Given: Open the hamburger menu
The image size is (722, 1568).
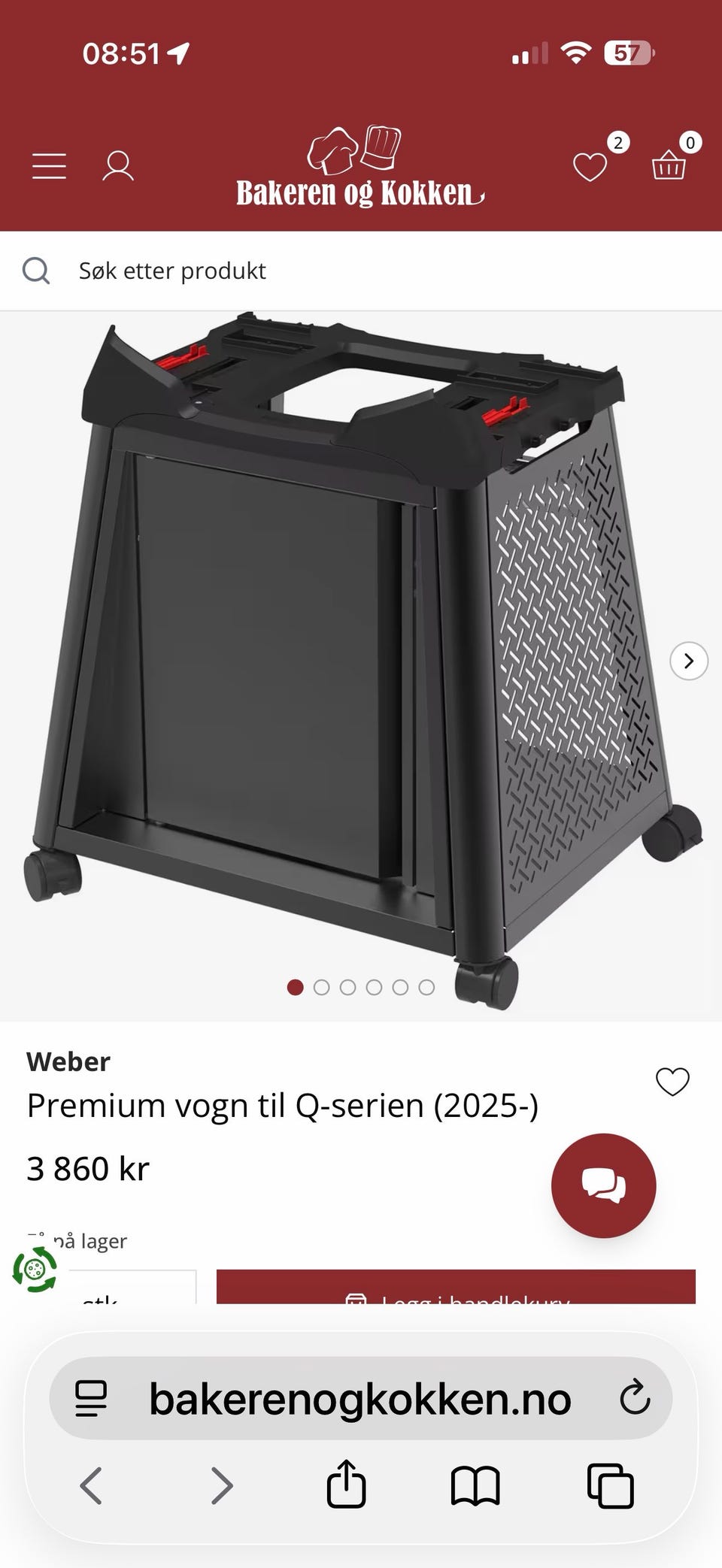Looking at the screenshot, I should click(49, 166).
